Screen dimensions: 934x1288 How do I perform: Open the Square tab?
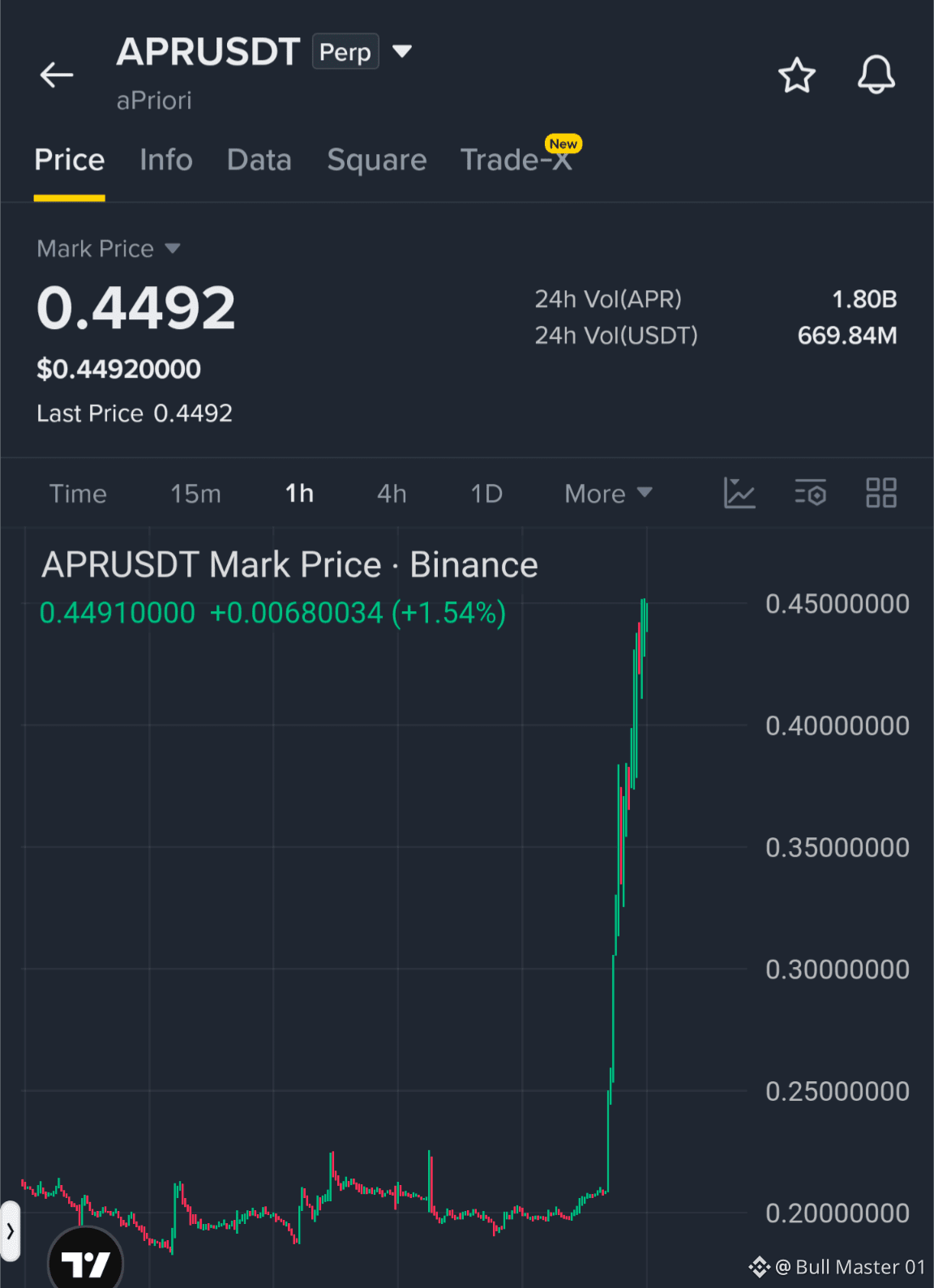[377, 160]
